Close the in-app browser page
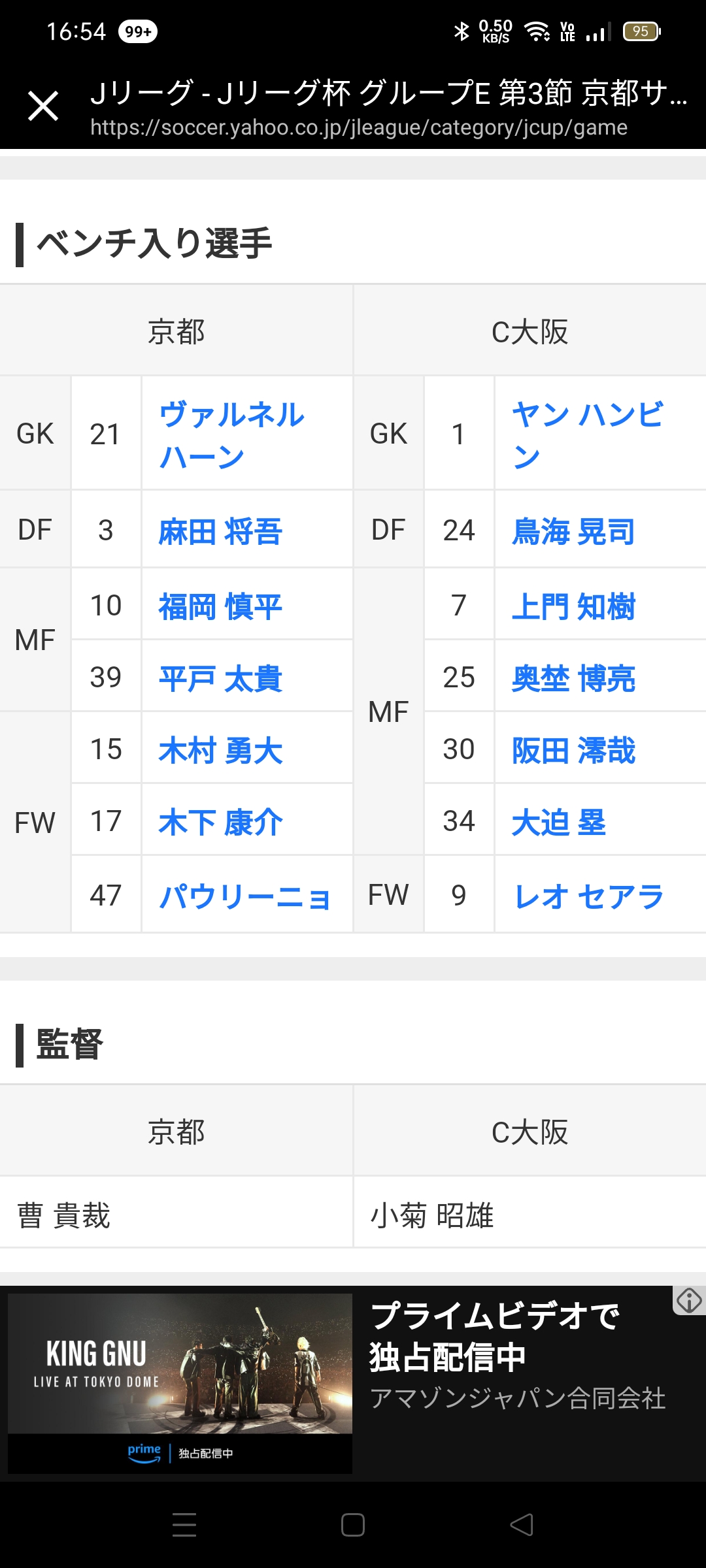The width and height of the screenshot is (706, 1568). (x=43, y=106)
